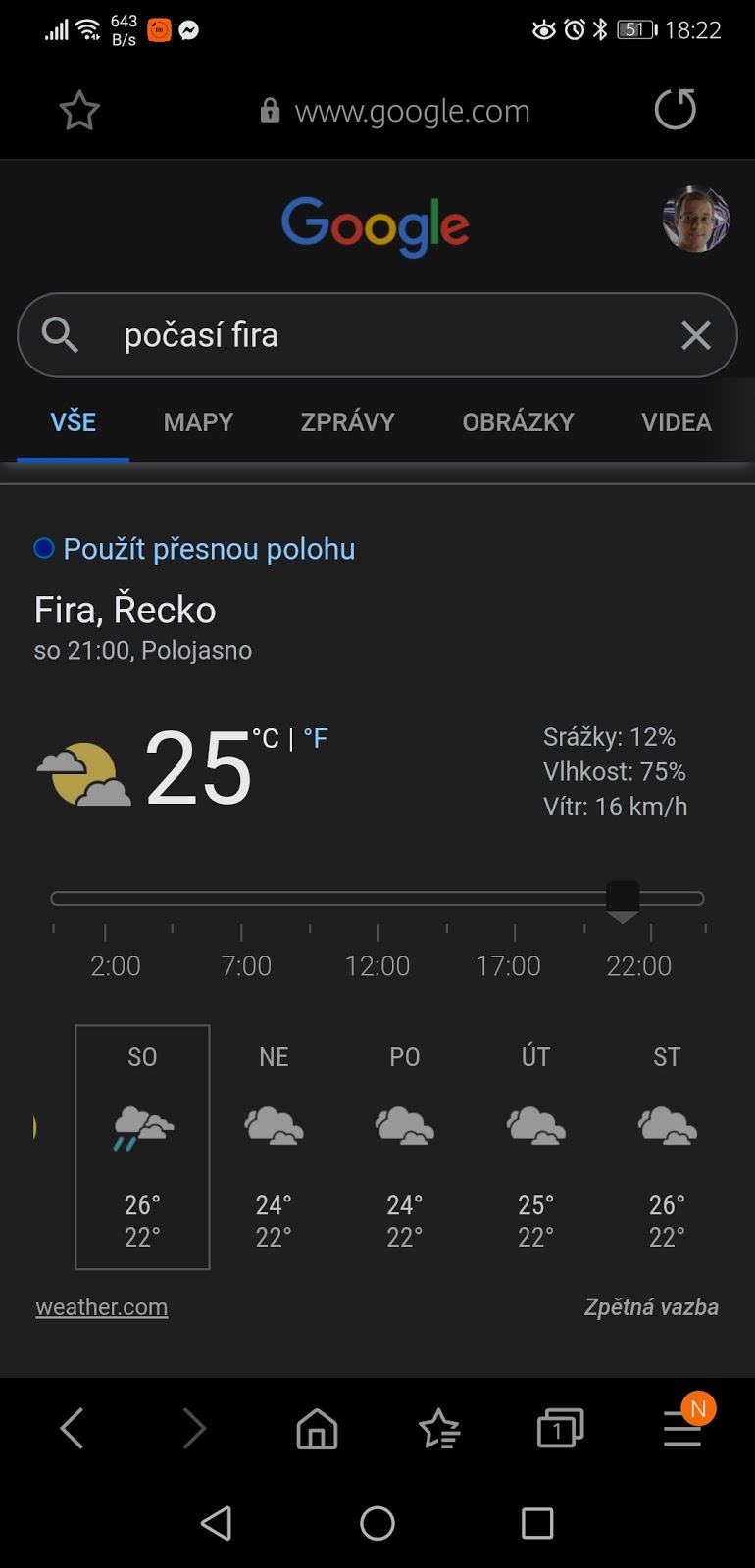Select the PO day forecast

[x=405, y=1147]
